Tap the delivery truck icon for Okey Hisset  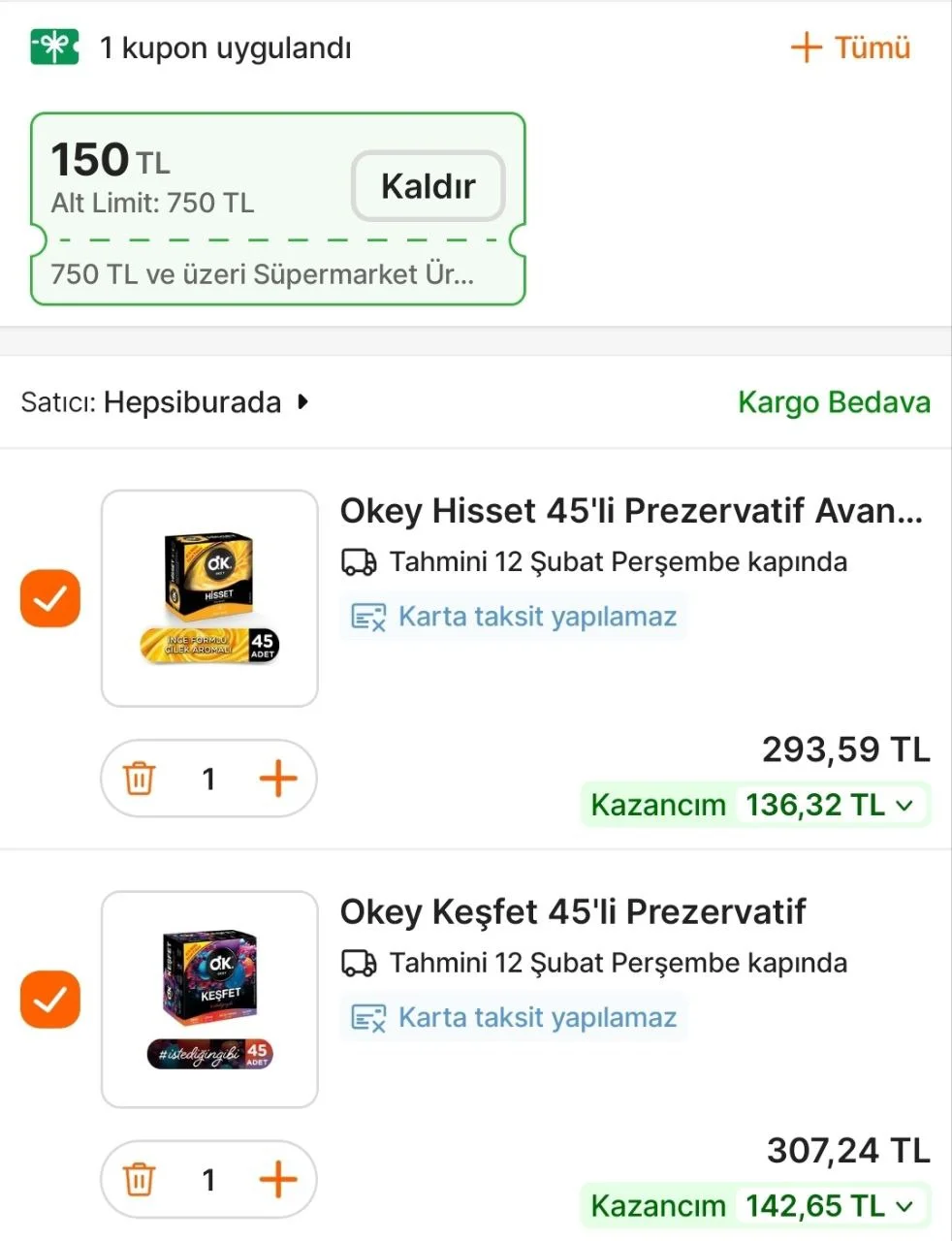(x=359, y=561)
